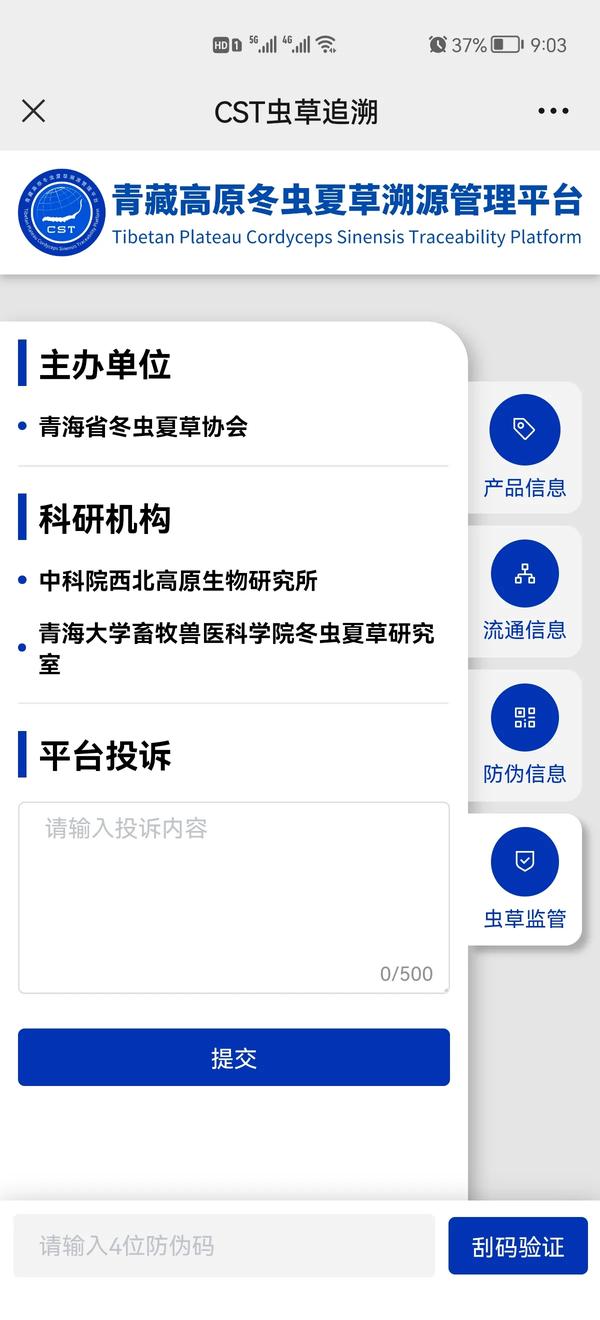The height and width of the screenshot is (1320, 600).
Task: Tap the 请输入4位防伪码 input field
Action: [x=224, y=1246]
